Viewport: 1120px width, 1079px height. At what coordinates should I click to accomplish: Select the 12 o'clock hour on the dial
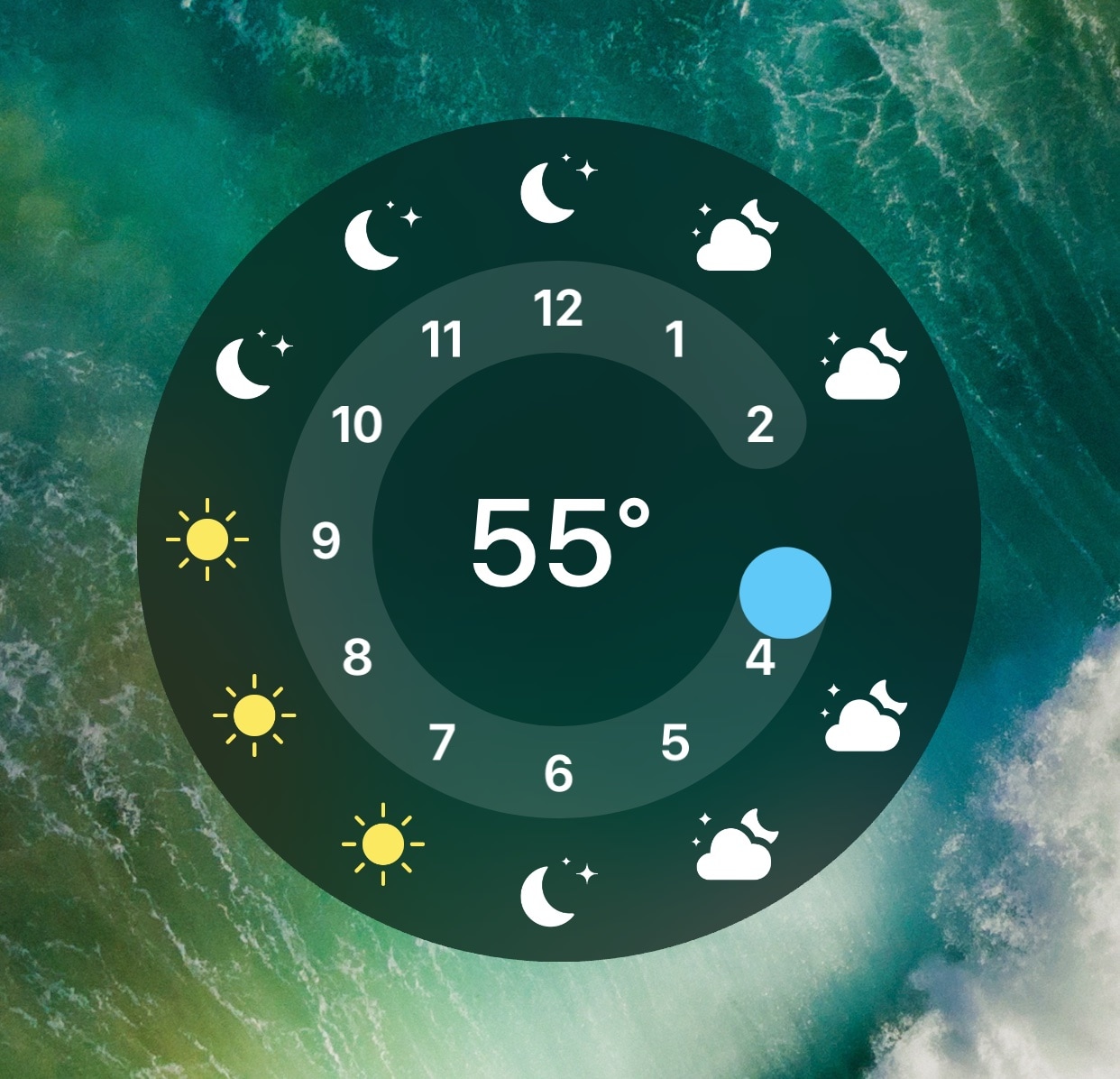point(558,309)
